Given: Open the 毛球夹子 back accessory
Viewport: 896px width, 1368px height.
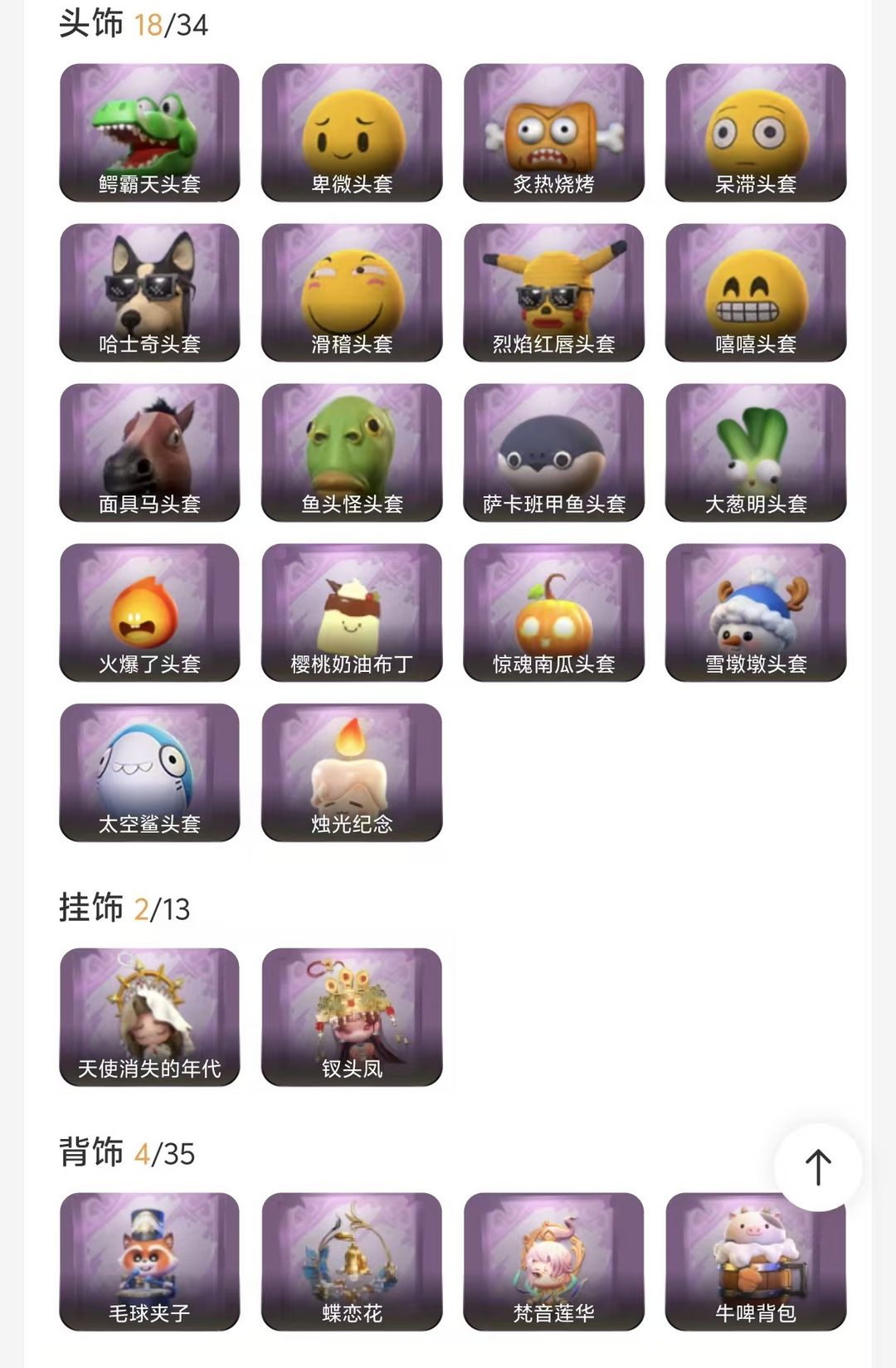Looking at the screenshot, I should tap(149, 1262).
